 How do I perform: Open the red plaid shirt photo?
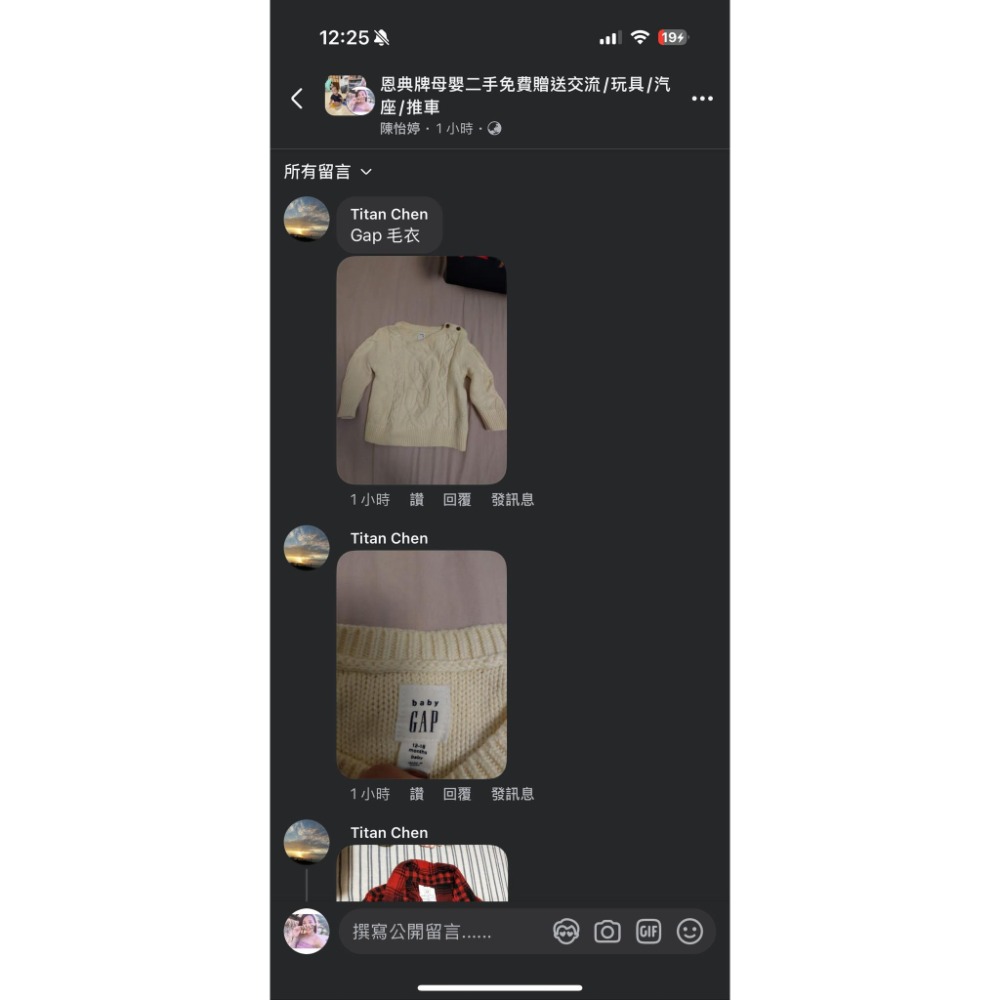pos(421,873)
